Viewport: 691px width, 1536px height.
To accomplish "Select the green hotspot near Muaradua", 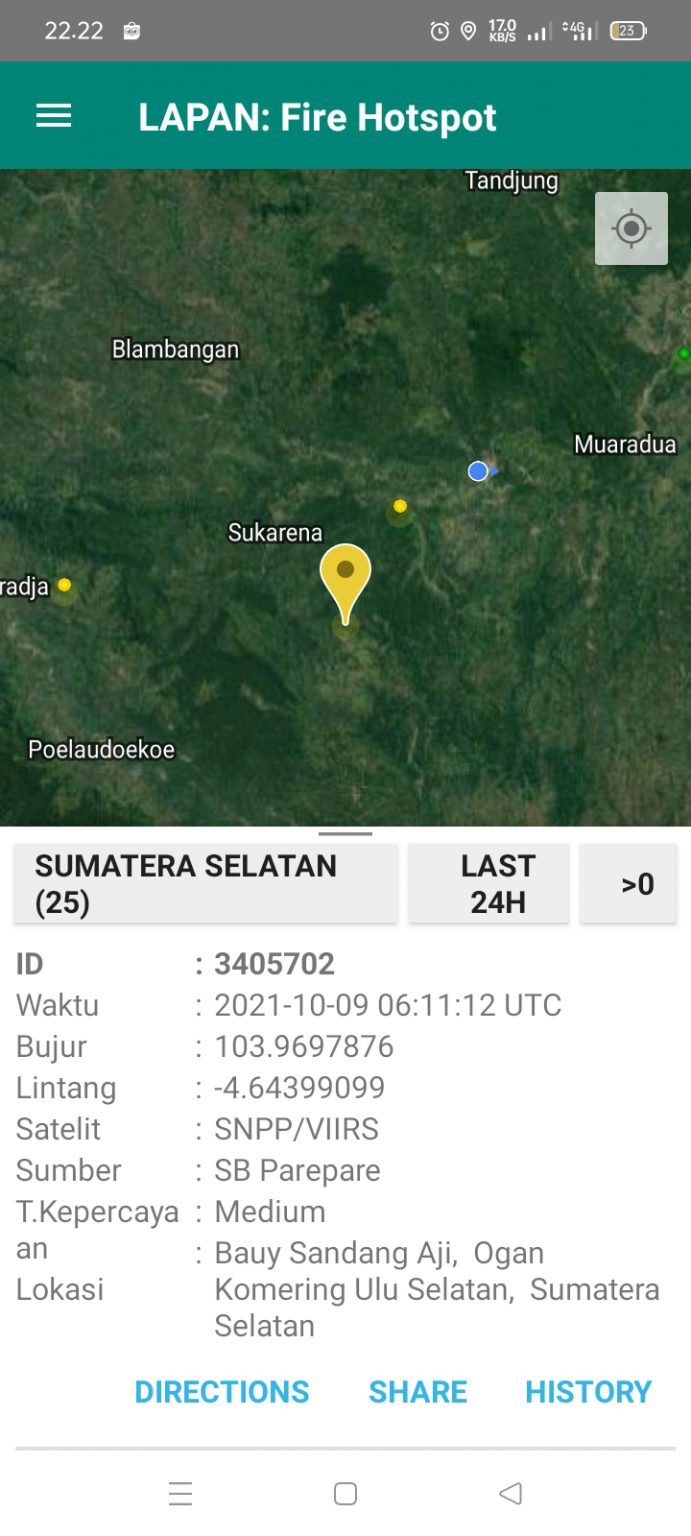I will 683,354.
